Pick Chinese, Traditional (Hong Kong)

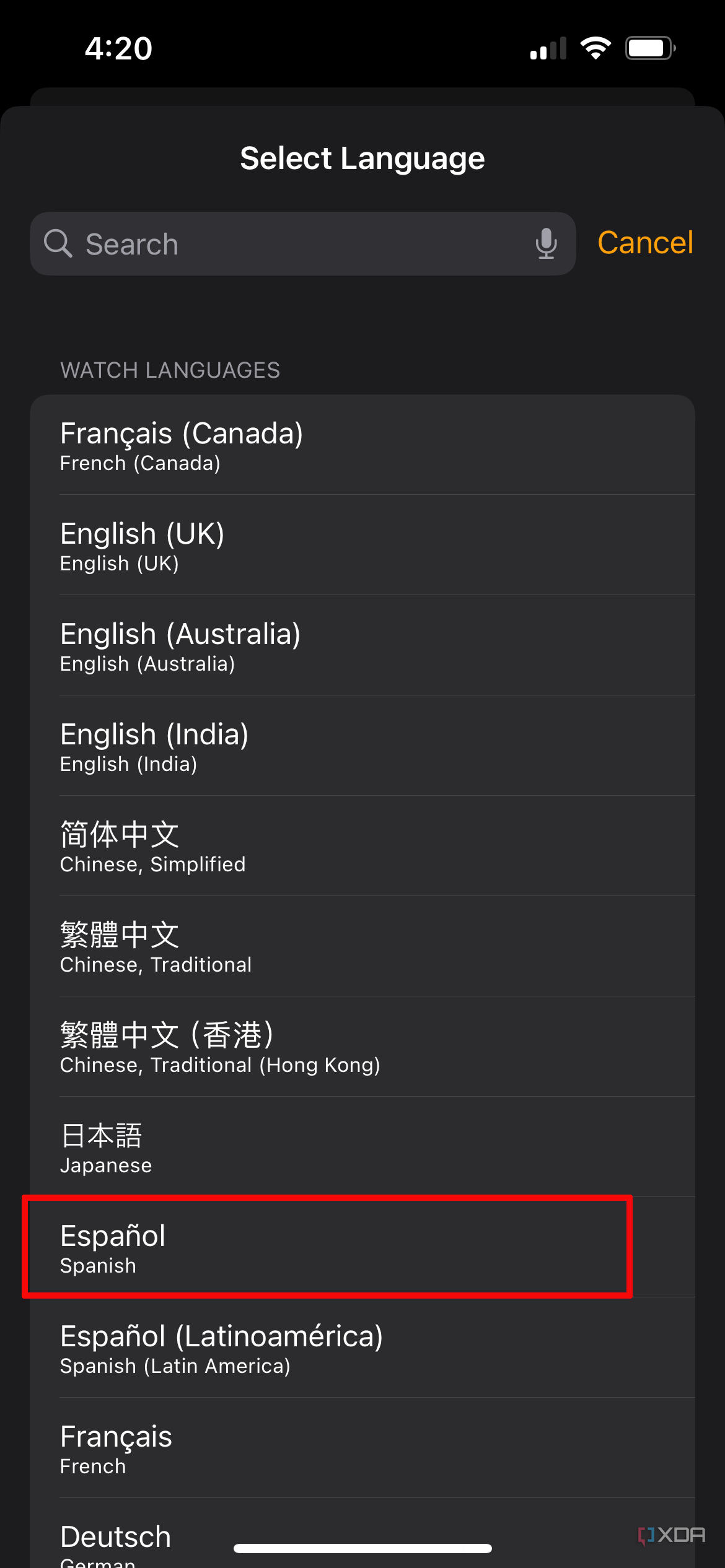click(362, 1047)
